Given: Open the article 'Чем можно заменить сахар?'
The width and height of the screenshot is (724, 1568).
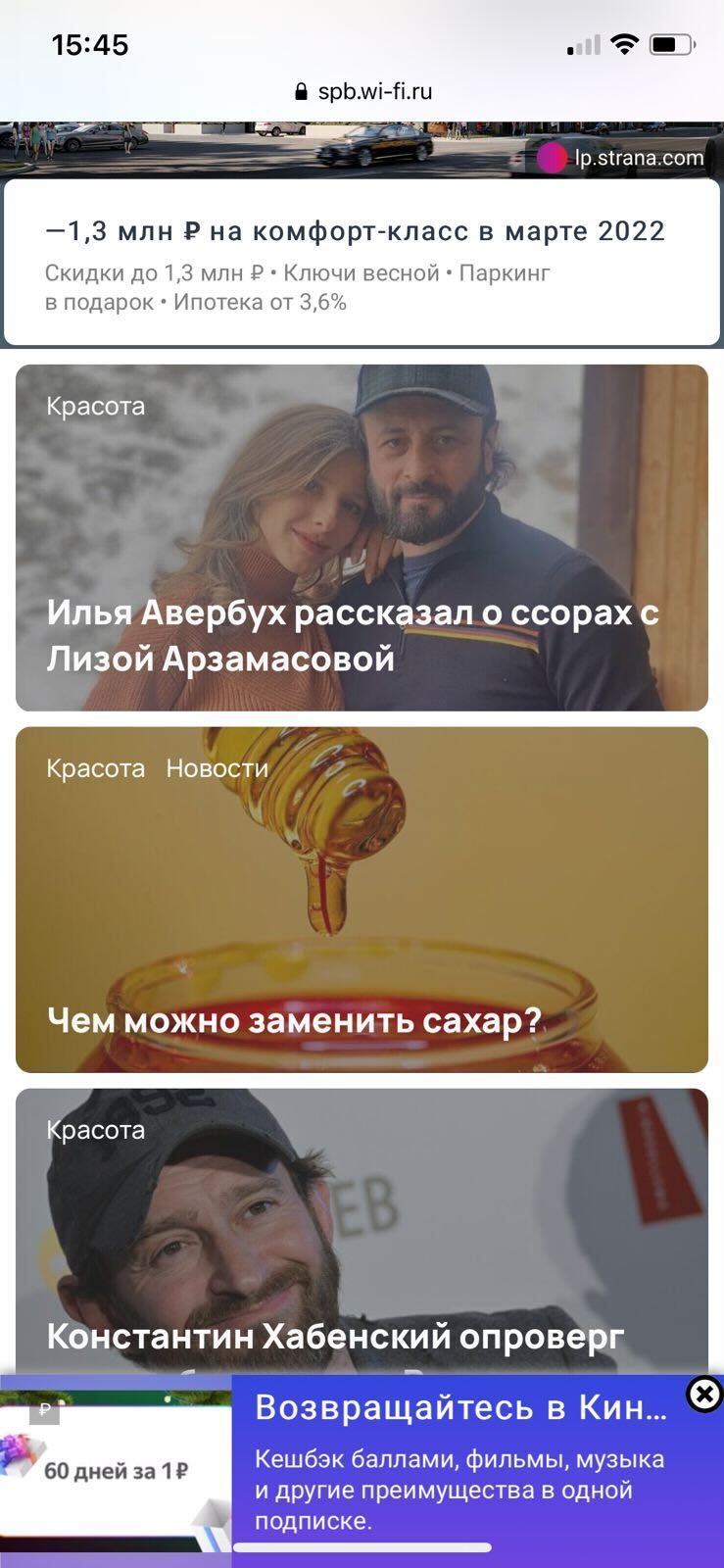Looking at the screenshot, I should pos(294,1020).
